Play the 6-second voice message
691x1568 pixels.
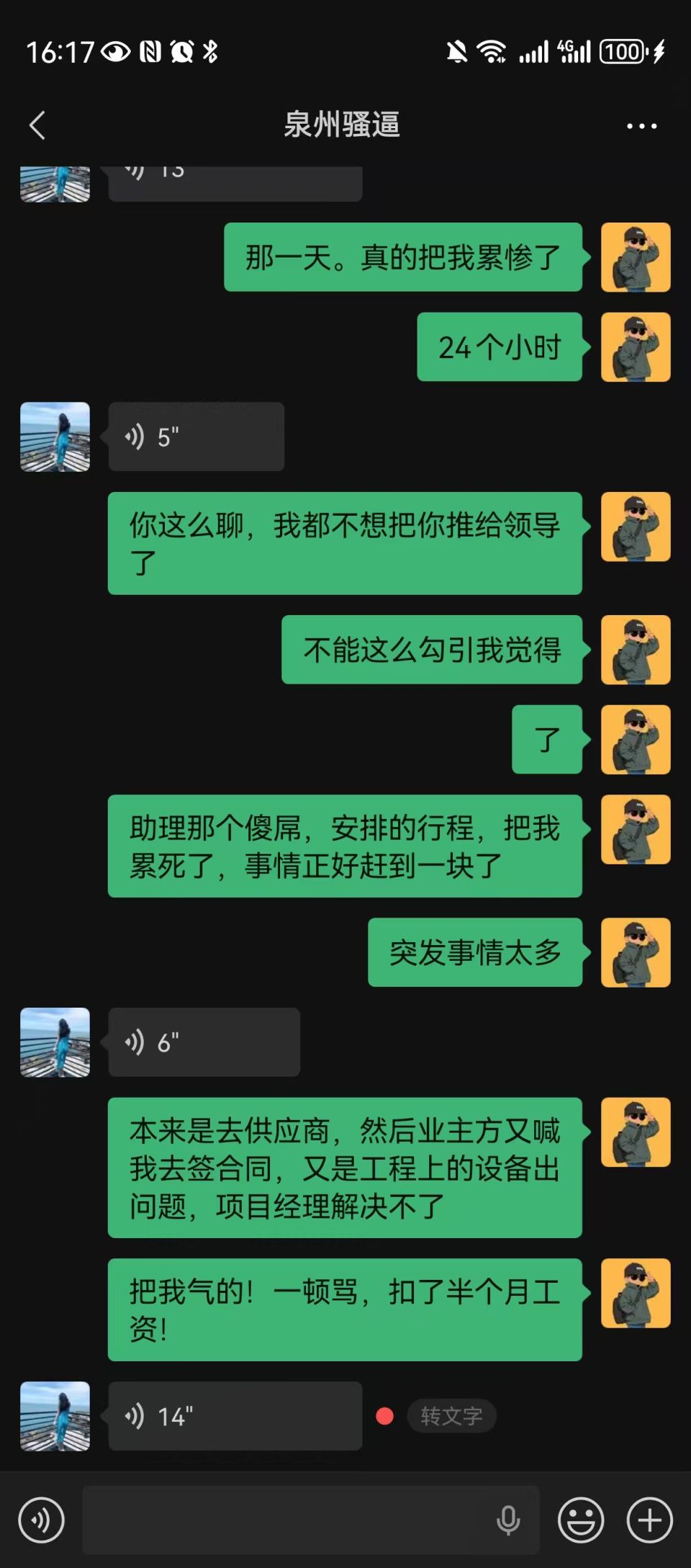click(204, 1042)
